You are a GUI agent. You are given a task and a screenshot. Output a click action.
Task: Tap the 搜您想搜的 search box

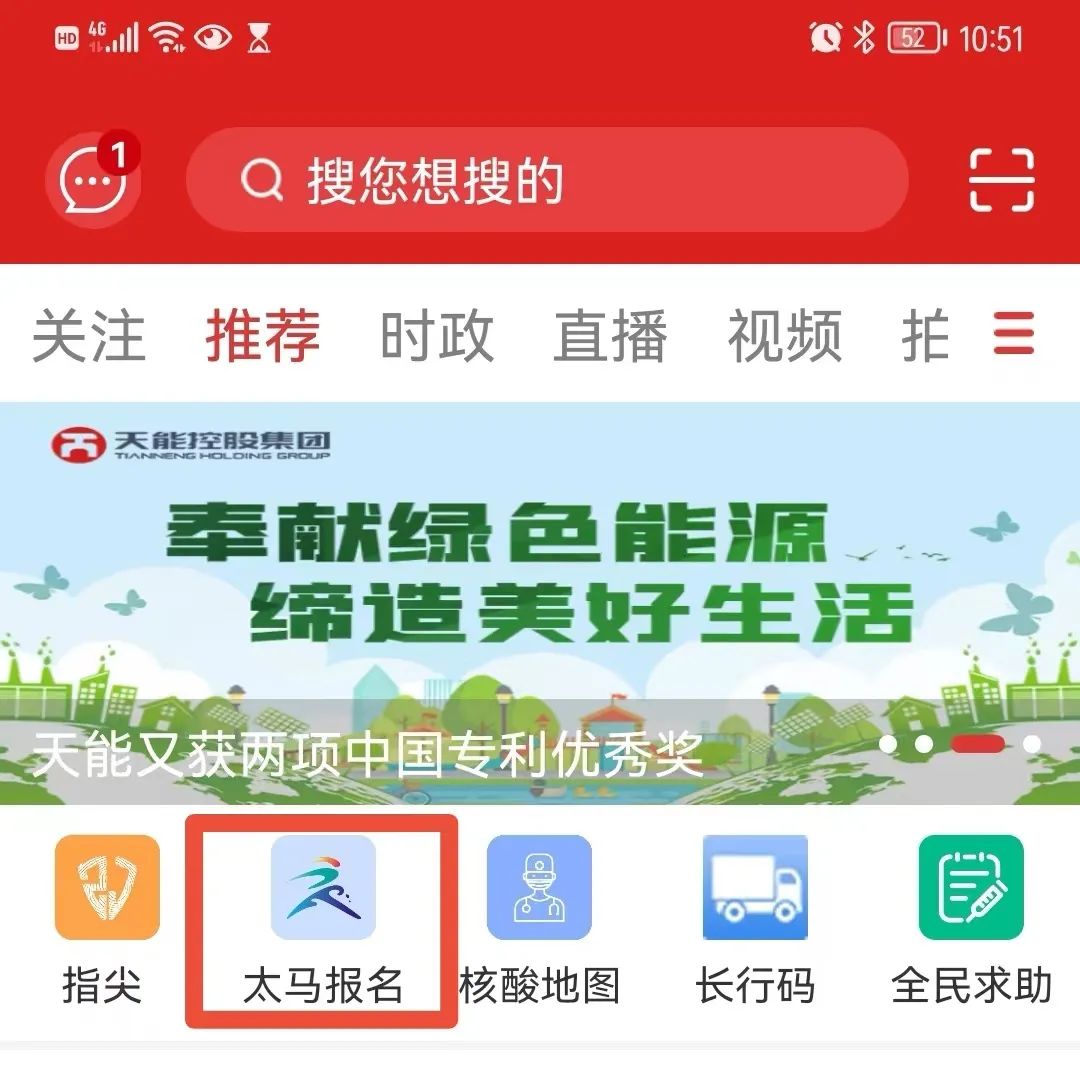tap(546, 181)
